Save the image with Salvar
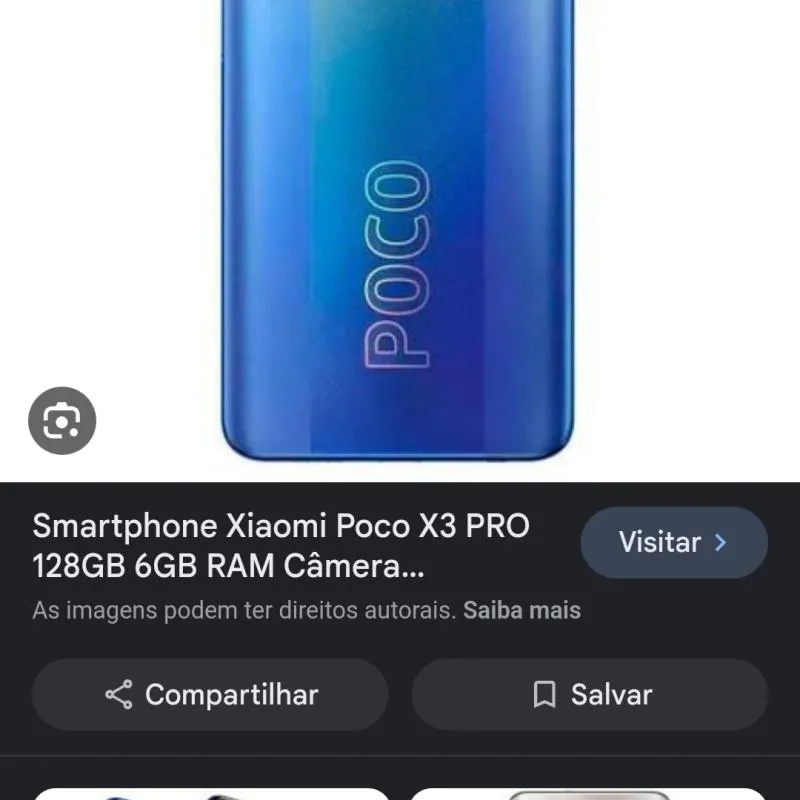The height and width of the screenshot is (800, 800). point(589,694)
